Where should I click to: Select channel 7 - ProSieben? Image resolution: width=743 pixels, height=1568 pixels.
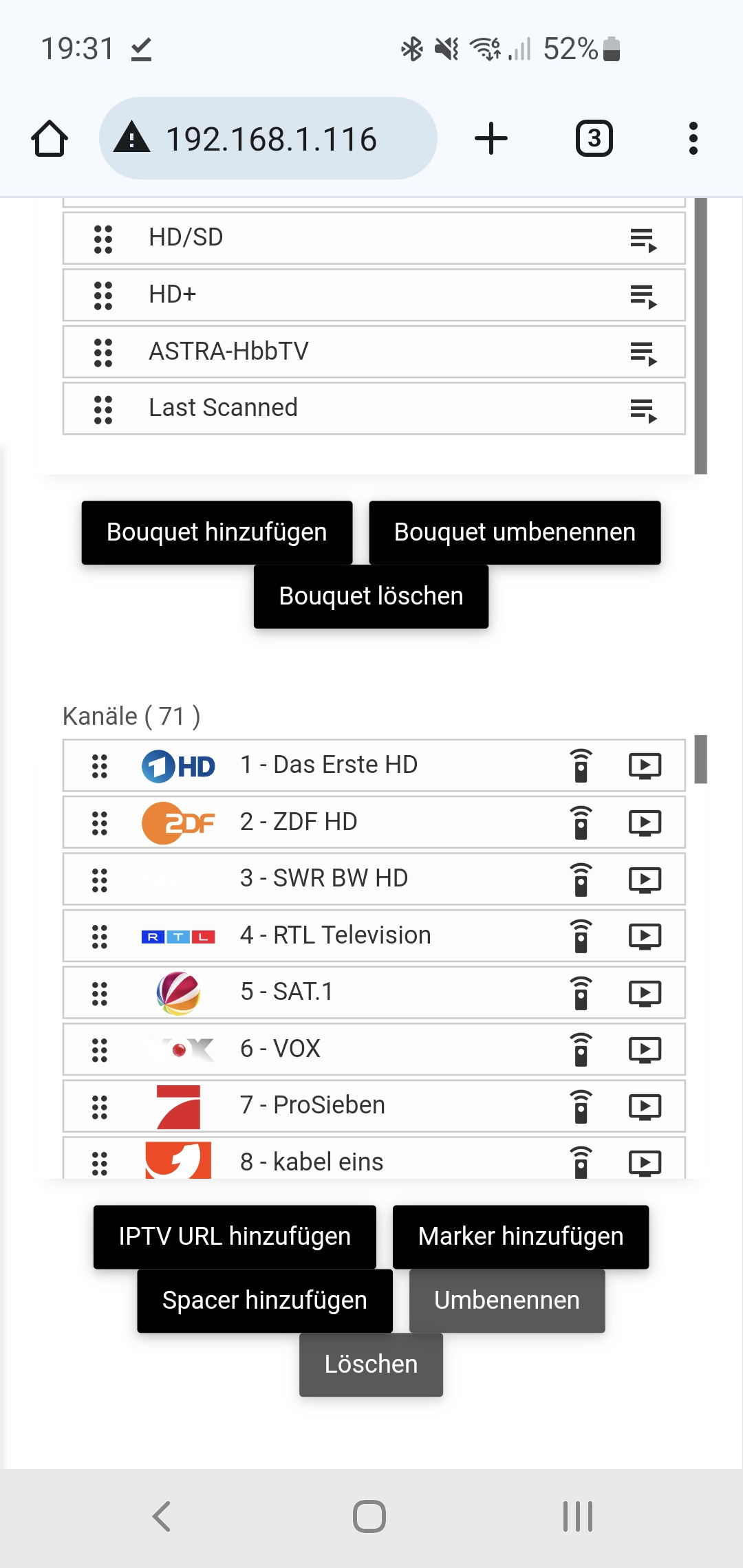[374, 1106]
